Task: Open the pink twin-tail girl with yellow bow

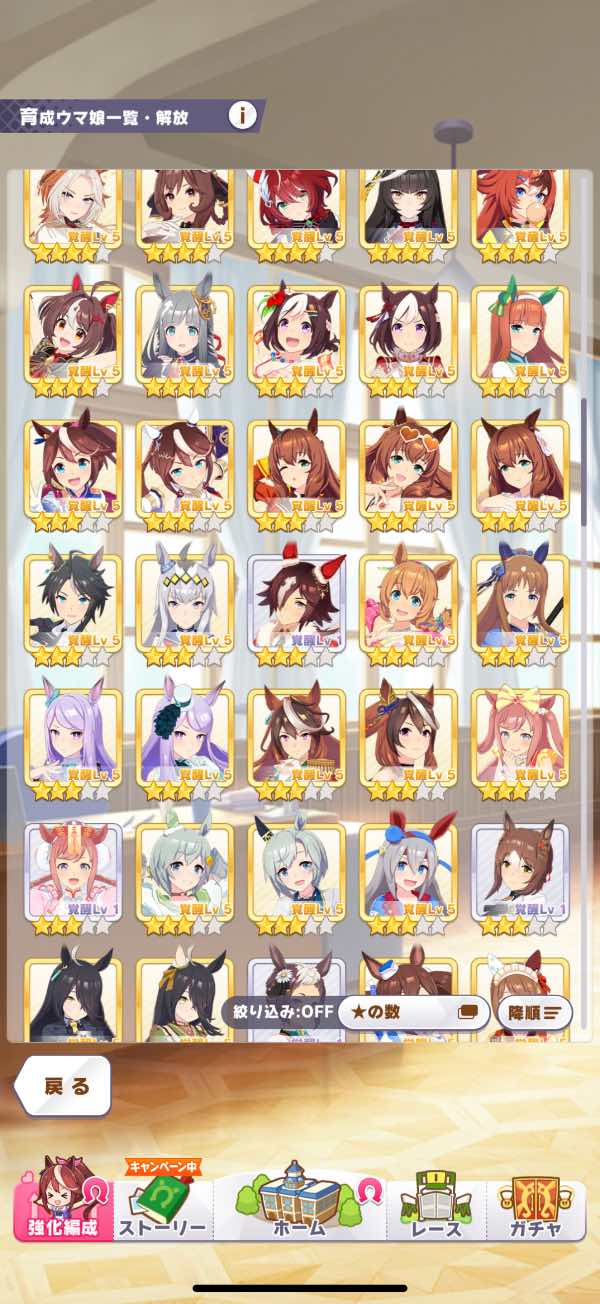Action: tap(520, 739)
